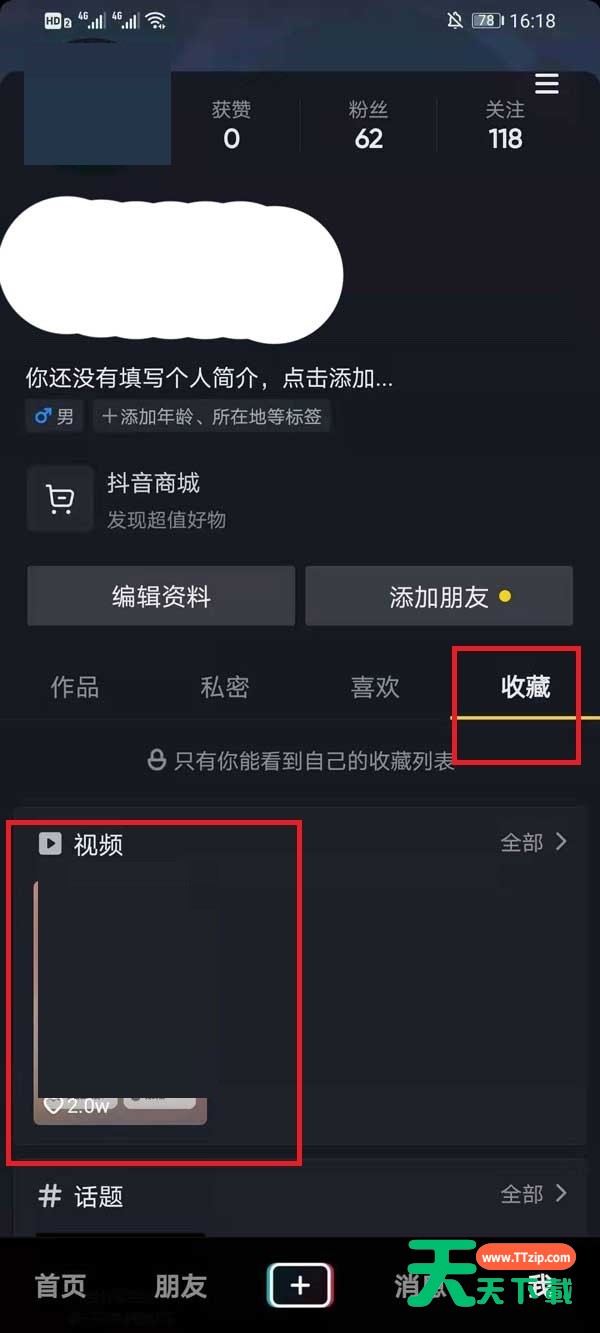Image resolution: width=600 pixels, height=1333 pixels.
Task: Select the 收藏 tab
Action: (525, 688)
